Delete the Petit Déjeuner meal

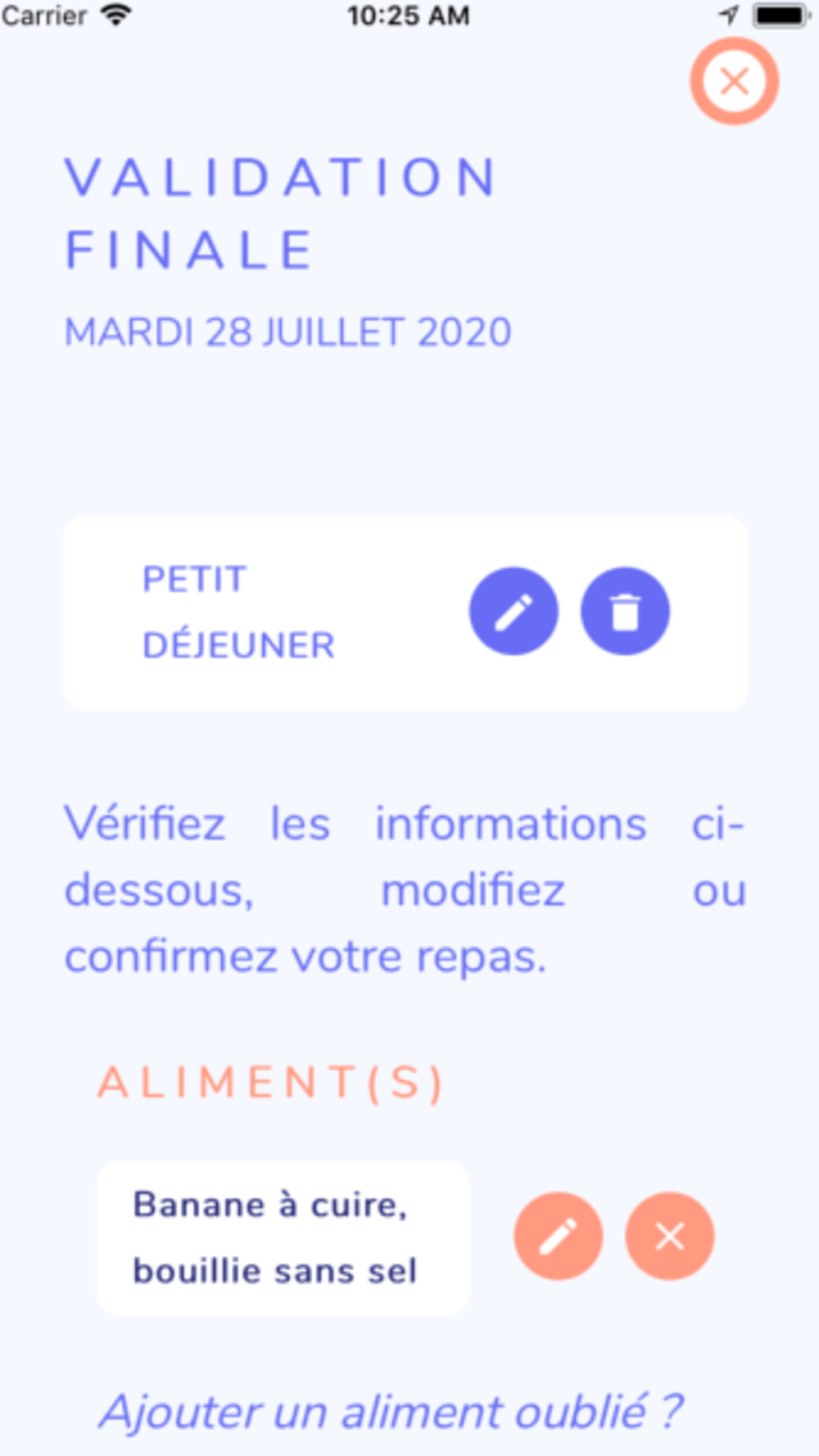coord(625,611)
